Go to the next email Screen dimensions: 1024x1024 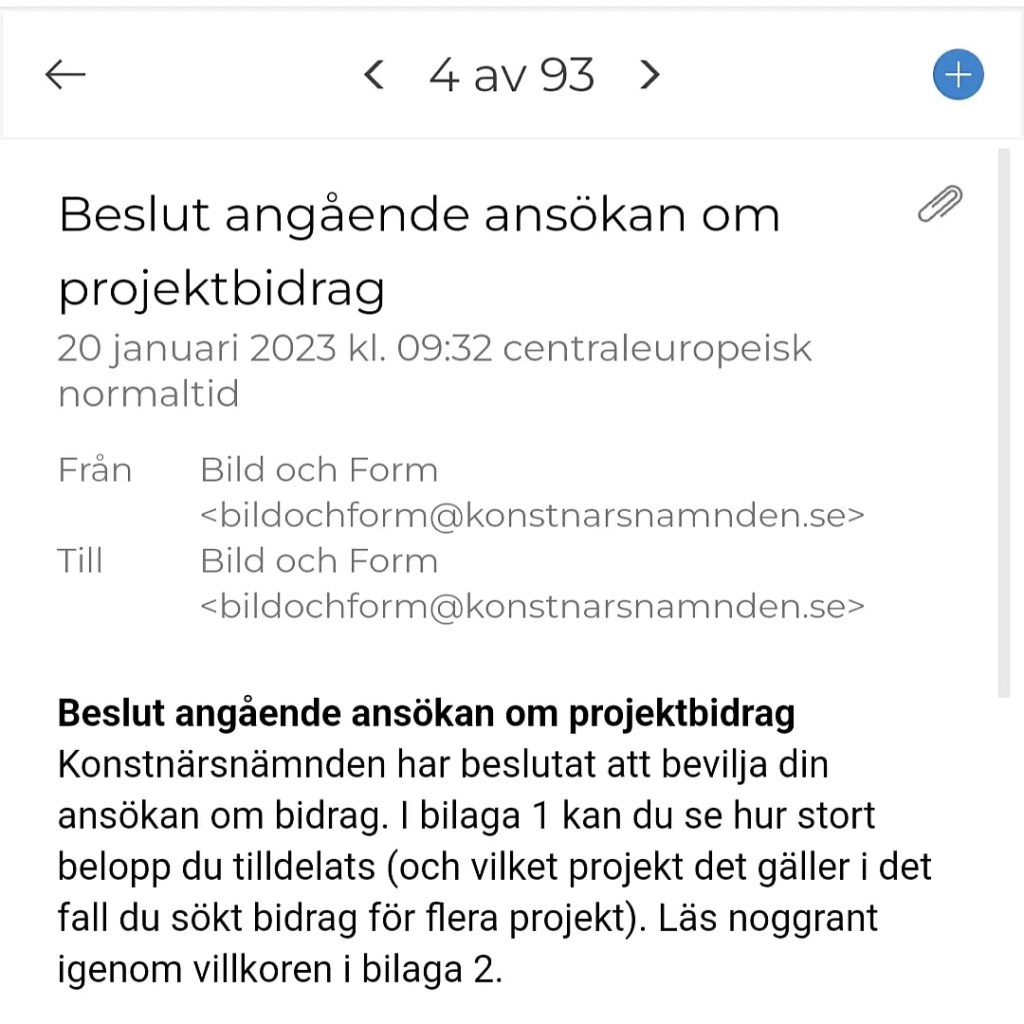coord(650,75)
